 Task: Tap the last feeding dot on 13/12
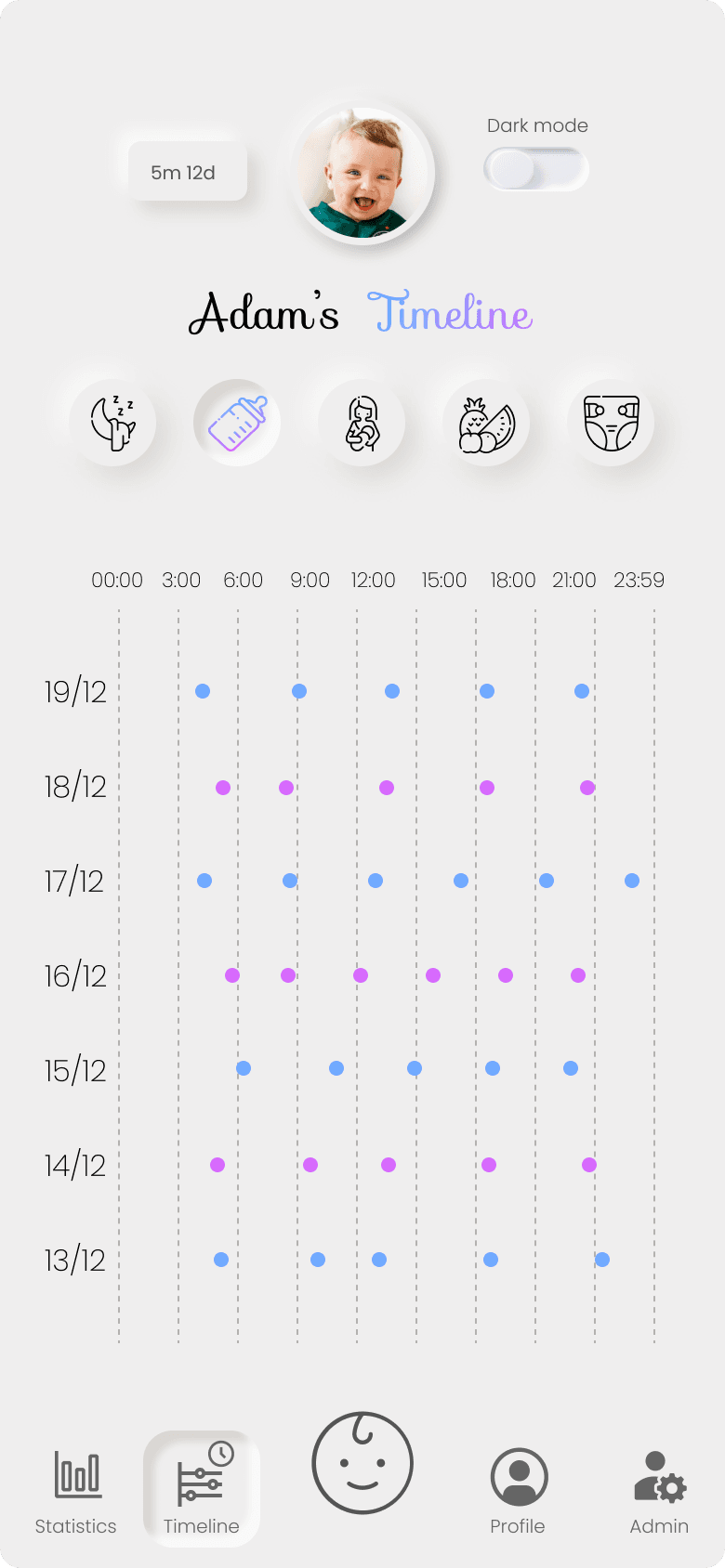click(x=602, y=1260)
